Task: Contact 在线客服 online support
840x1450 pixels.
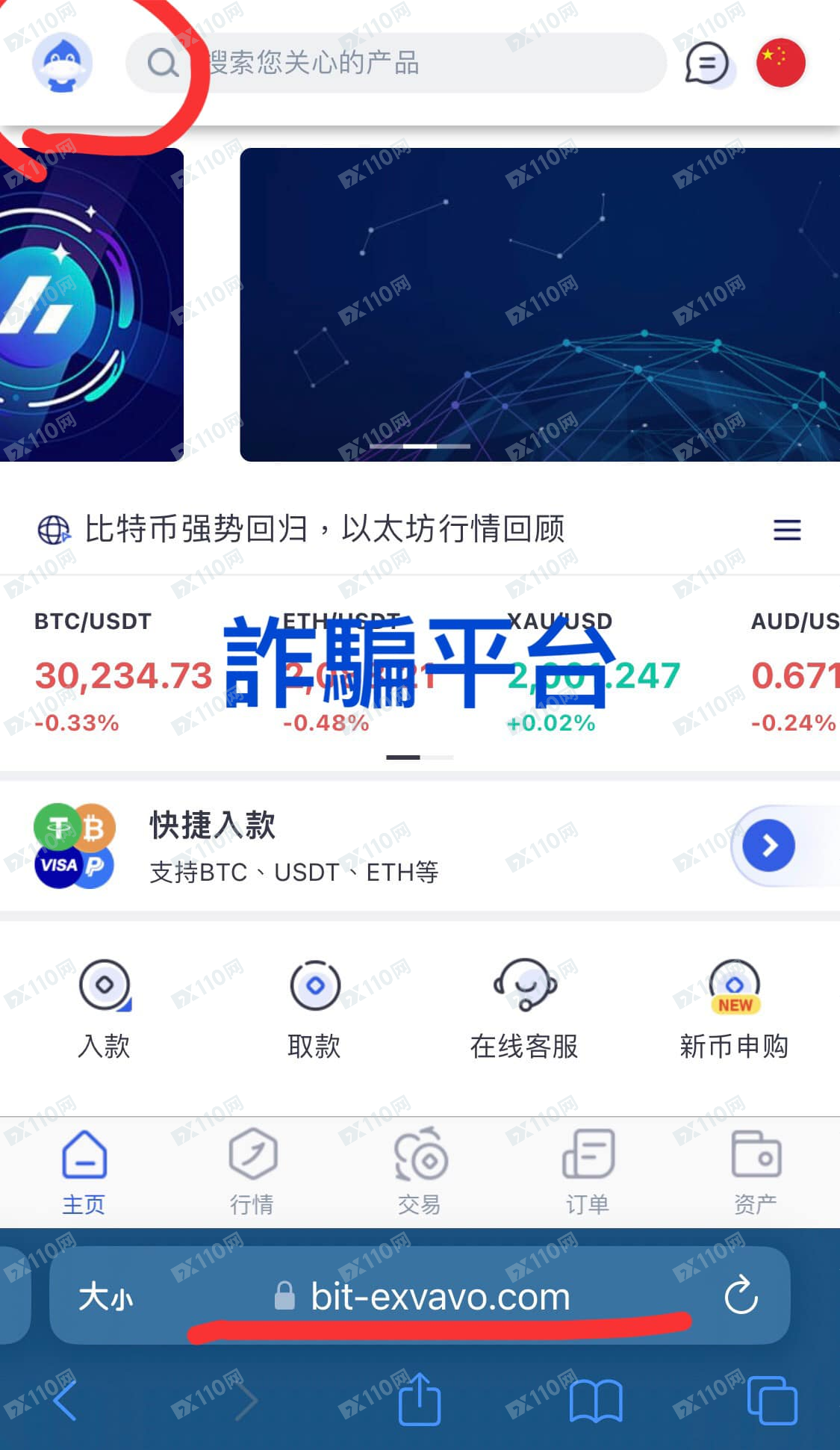Action: pos(524,1009)
